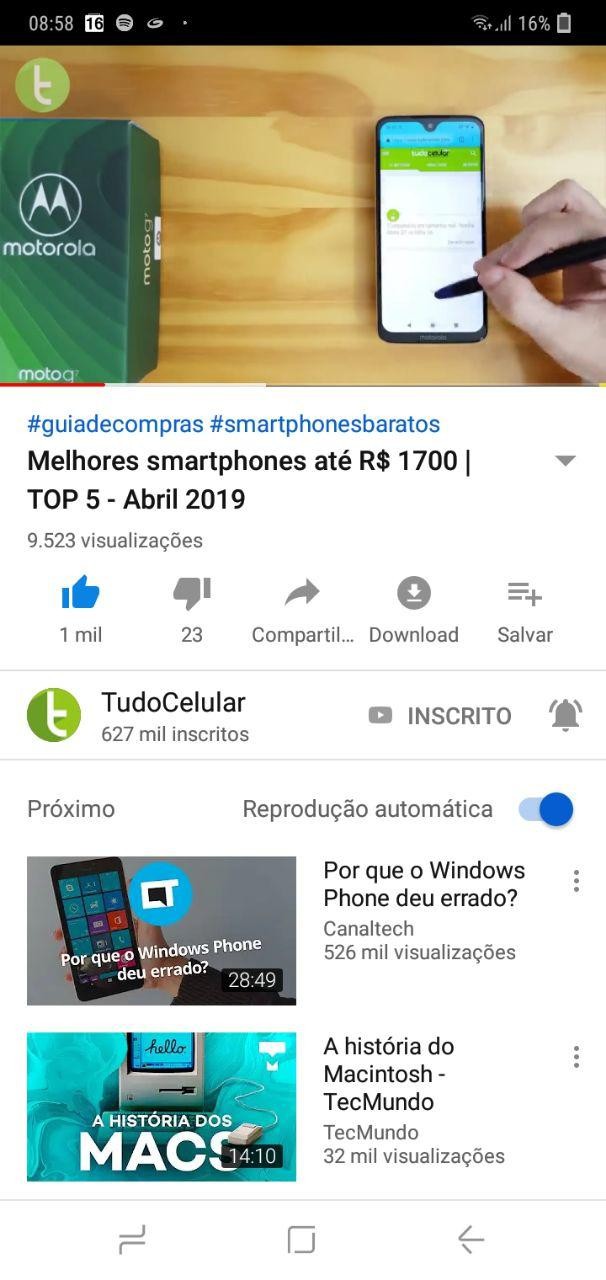This screenshot has height=1280, width=606.
Task: Open options menu for the Windows Phone video
Action: coord(576,881)
